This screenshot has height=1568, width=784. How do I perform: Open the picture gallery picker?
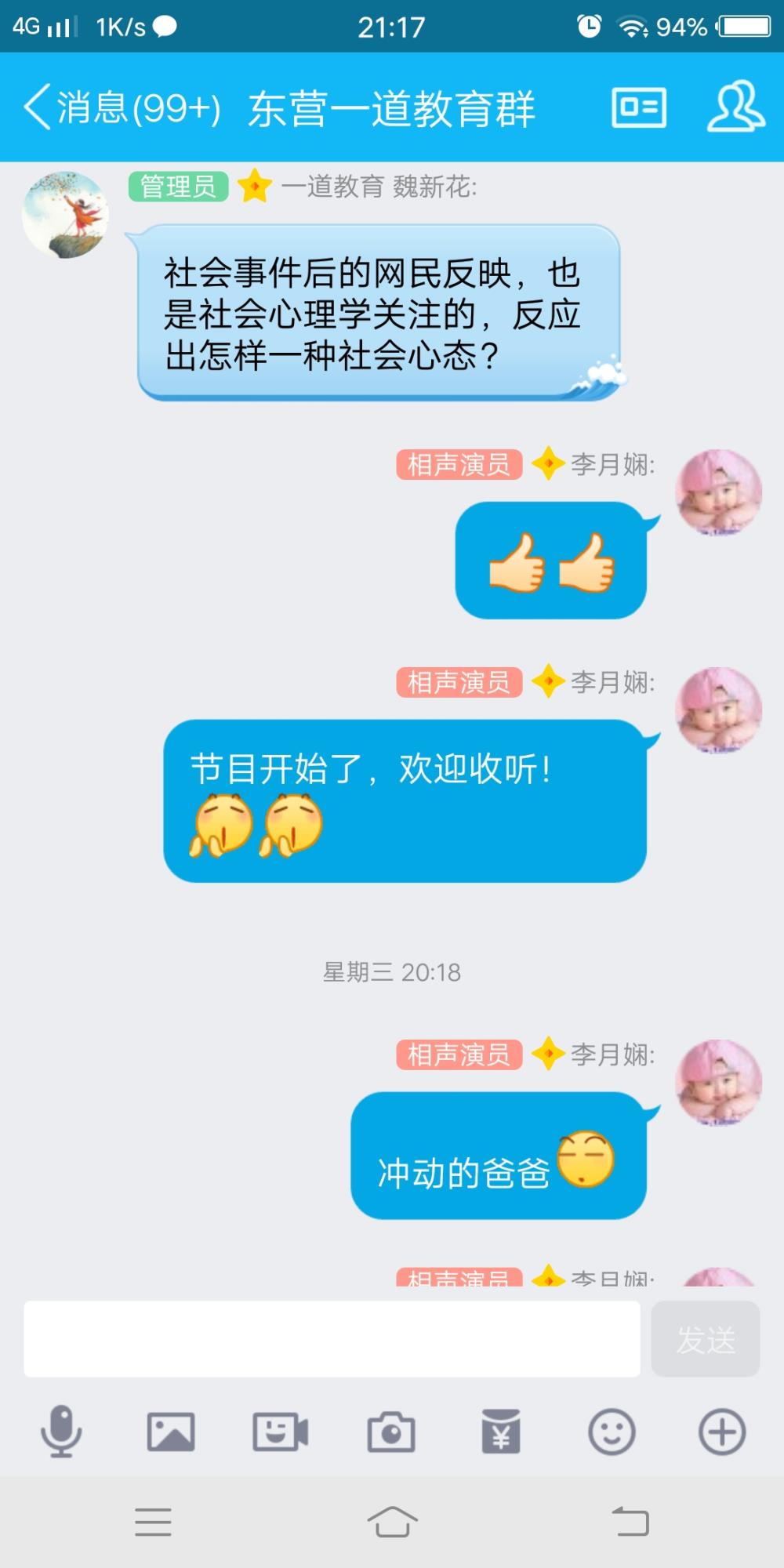tap(171, 1432)
